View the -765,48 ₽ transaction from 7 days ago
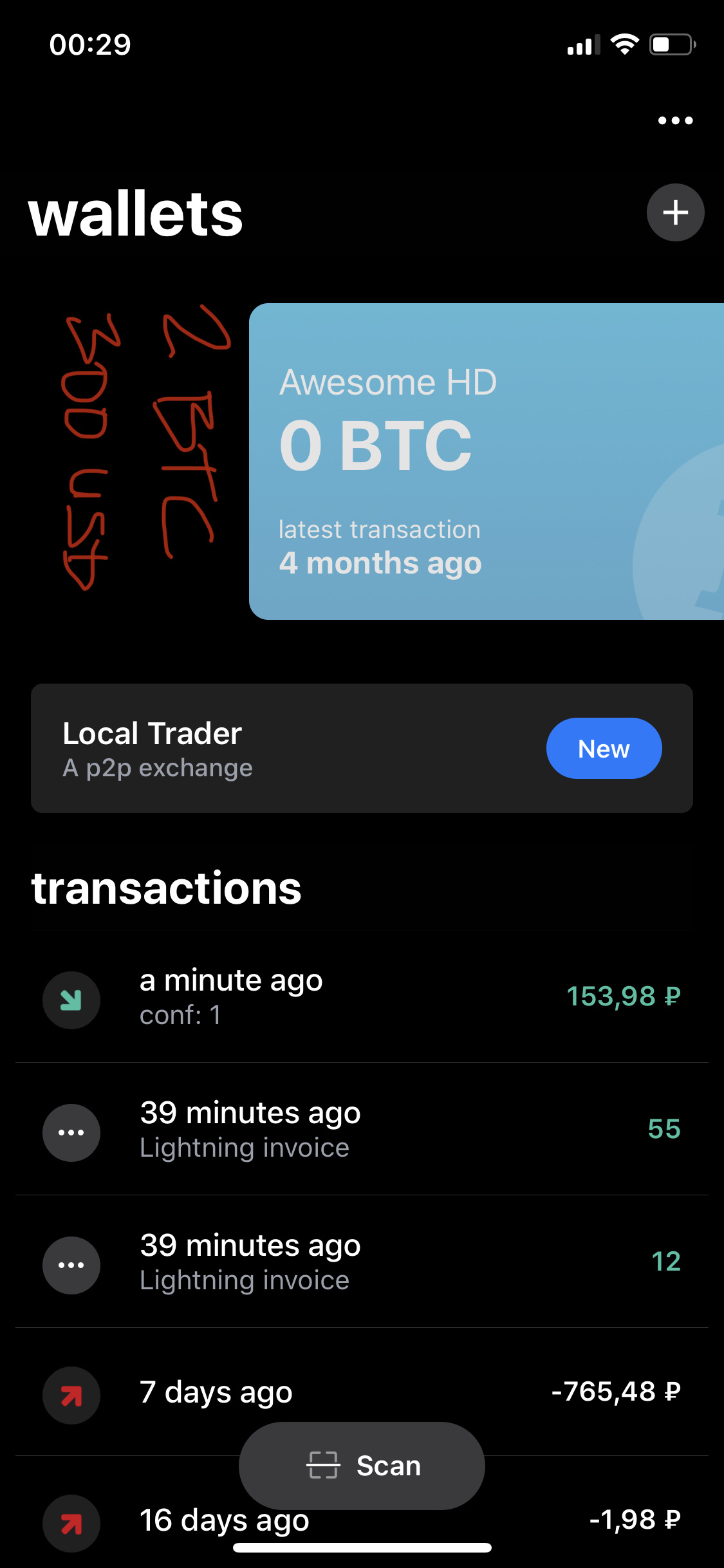This screenshot has width=724, height=1568. 362,1392
